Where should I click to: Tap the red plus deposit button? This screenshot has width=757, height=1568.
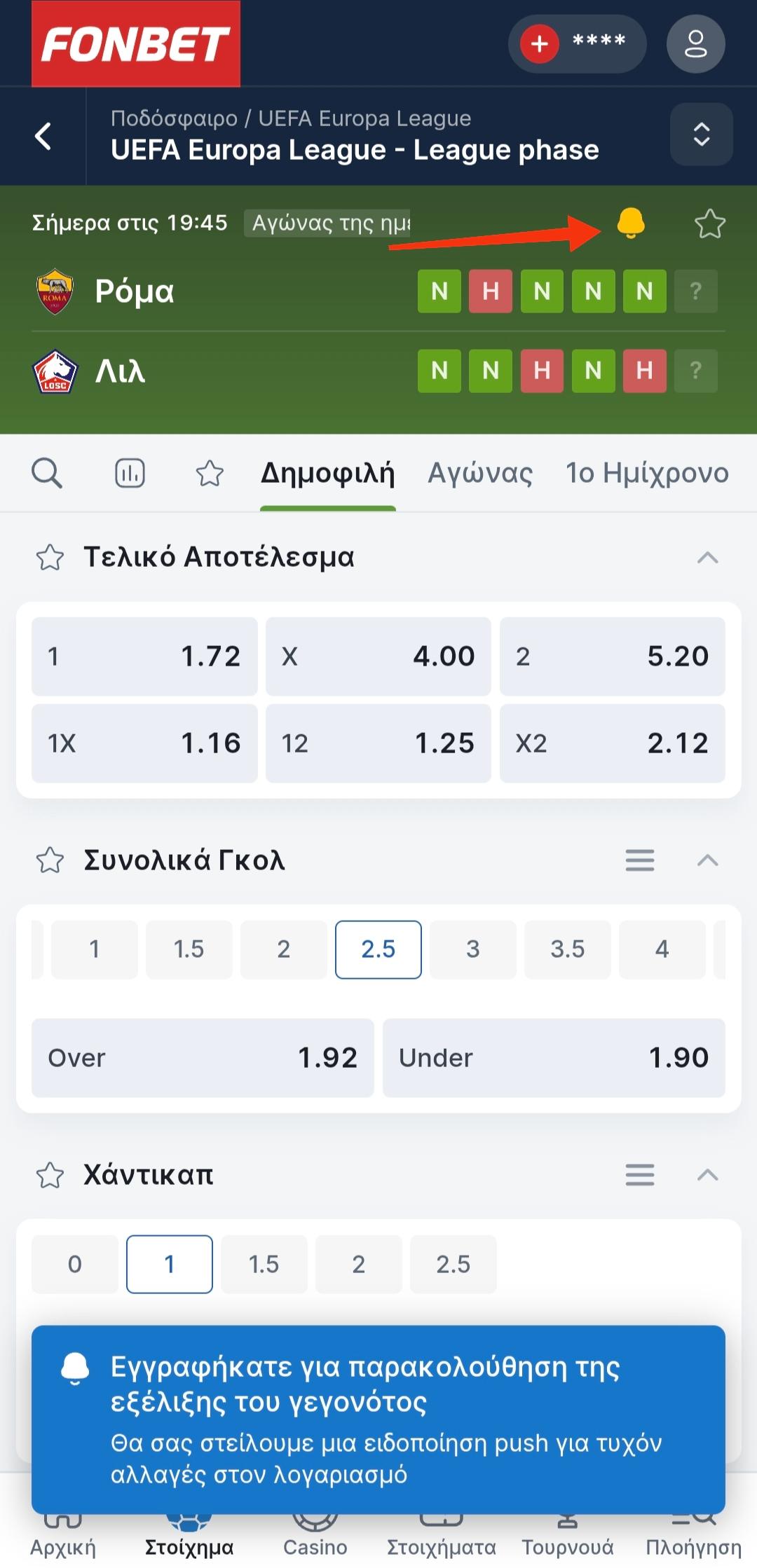(x=539, y=43)
